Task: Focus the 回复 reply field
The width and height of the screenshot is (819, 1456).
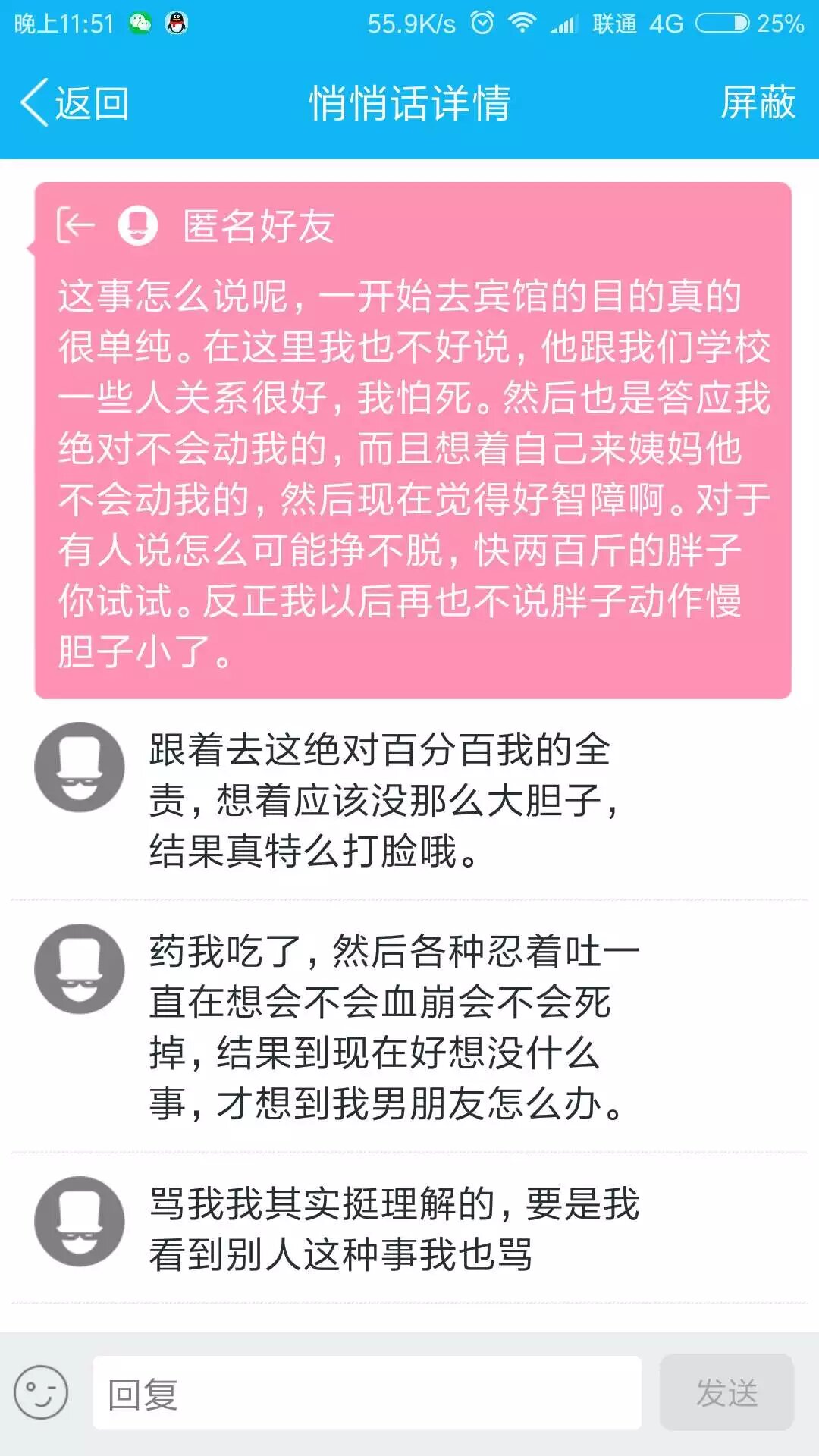Action: (x=367, y=1393)
